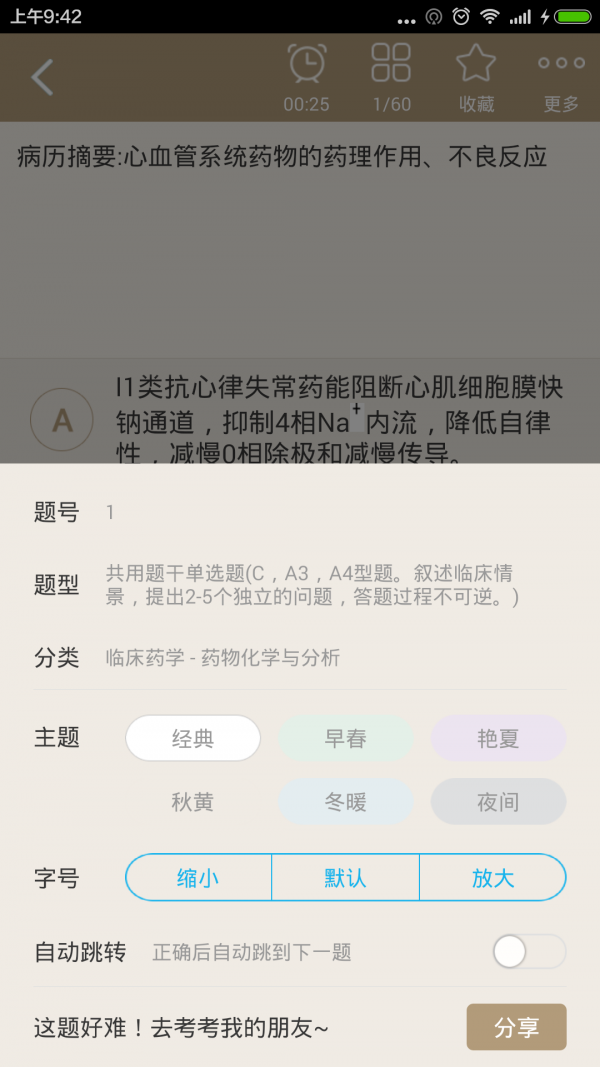Choose the 艳夏 theme
Viewport: 600px width, 1067px height.
tap(498, 739)
